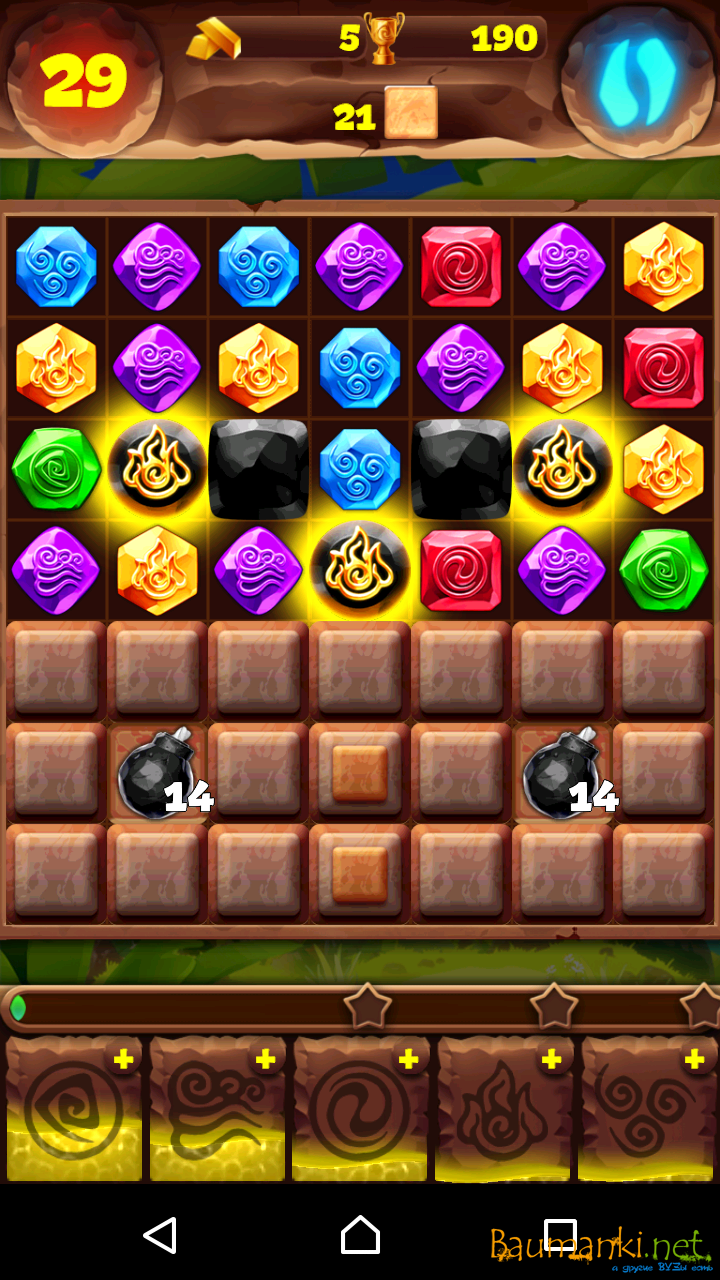The width and height of the screenshot is (720, 1280).
Task: Open the recent apps overview
Action: point(560,1235)
